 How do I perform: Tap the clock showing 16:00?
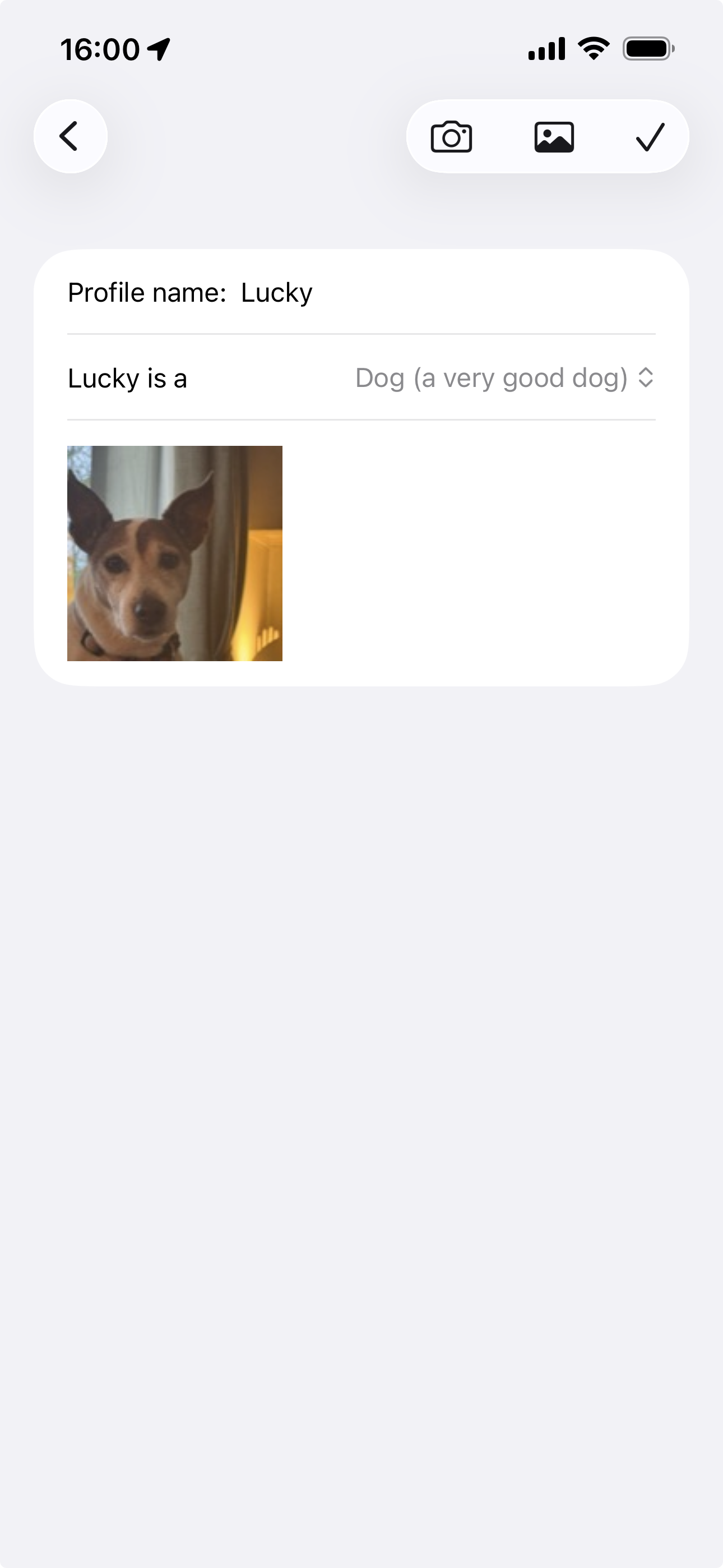99,49
